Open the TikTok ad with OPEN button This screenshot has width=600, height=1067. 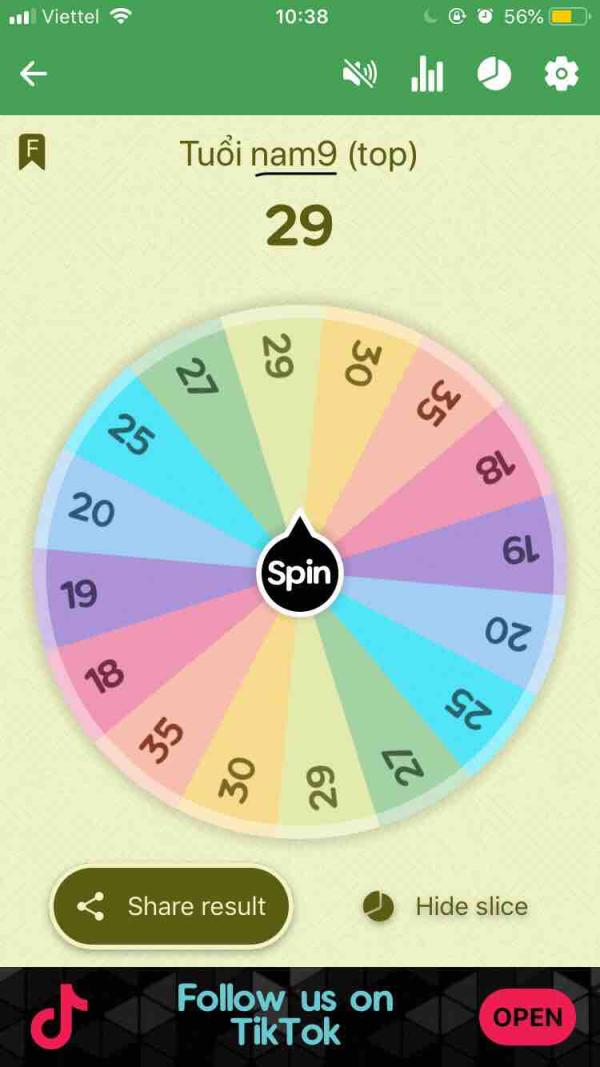click(527, 1017)
